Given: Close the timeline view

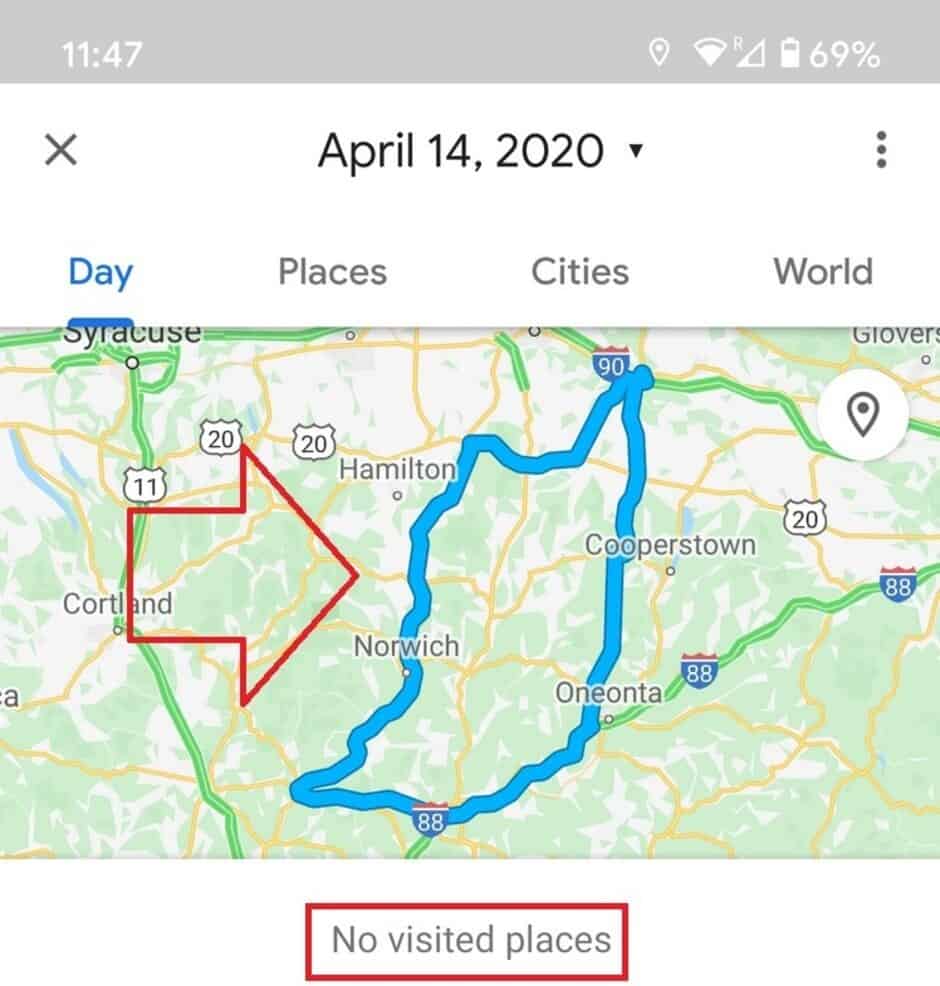Looking at the screenshot, I should (x=61, y=151).
